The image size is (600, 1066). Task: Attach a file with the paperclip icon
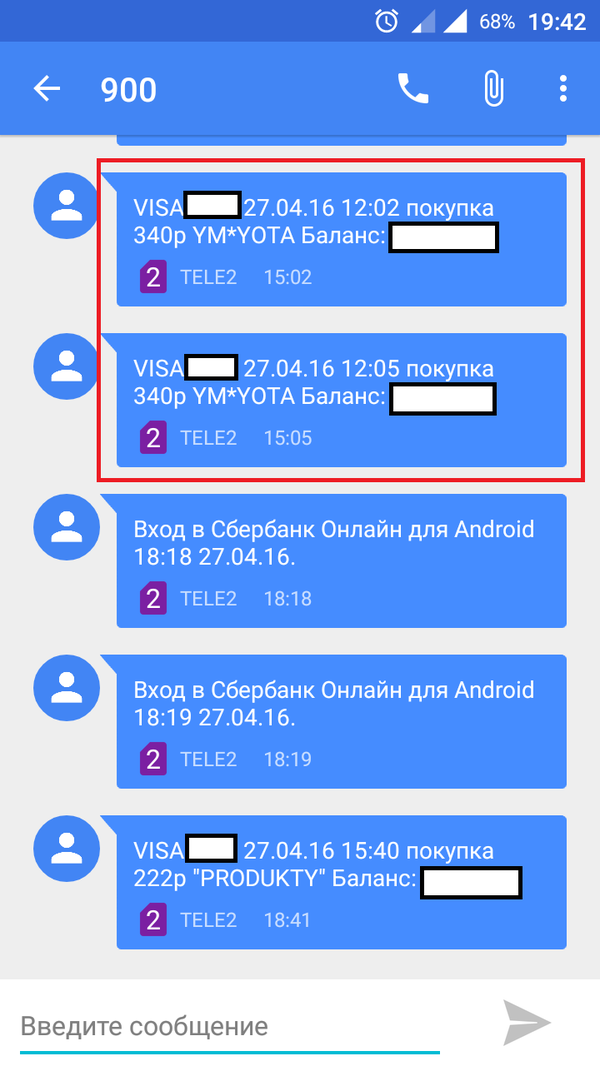tap(494, 89)
